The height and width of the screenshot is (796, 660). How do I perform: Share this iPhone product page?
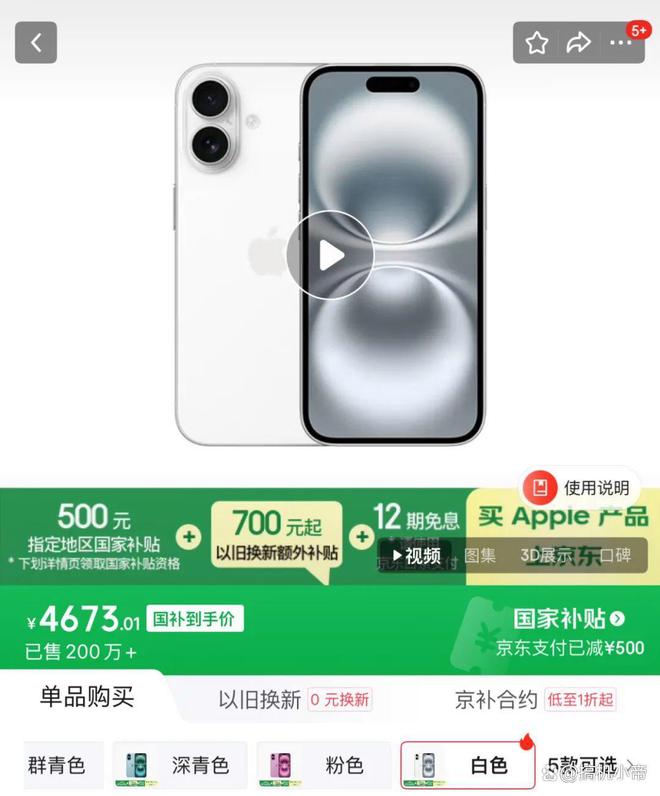point(578,43)
